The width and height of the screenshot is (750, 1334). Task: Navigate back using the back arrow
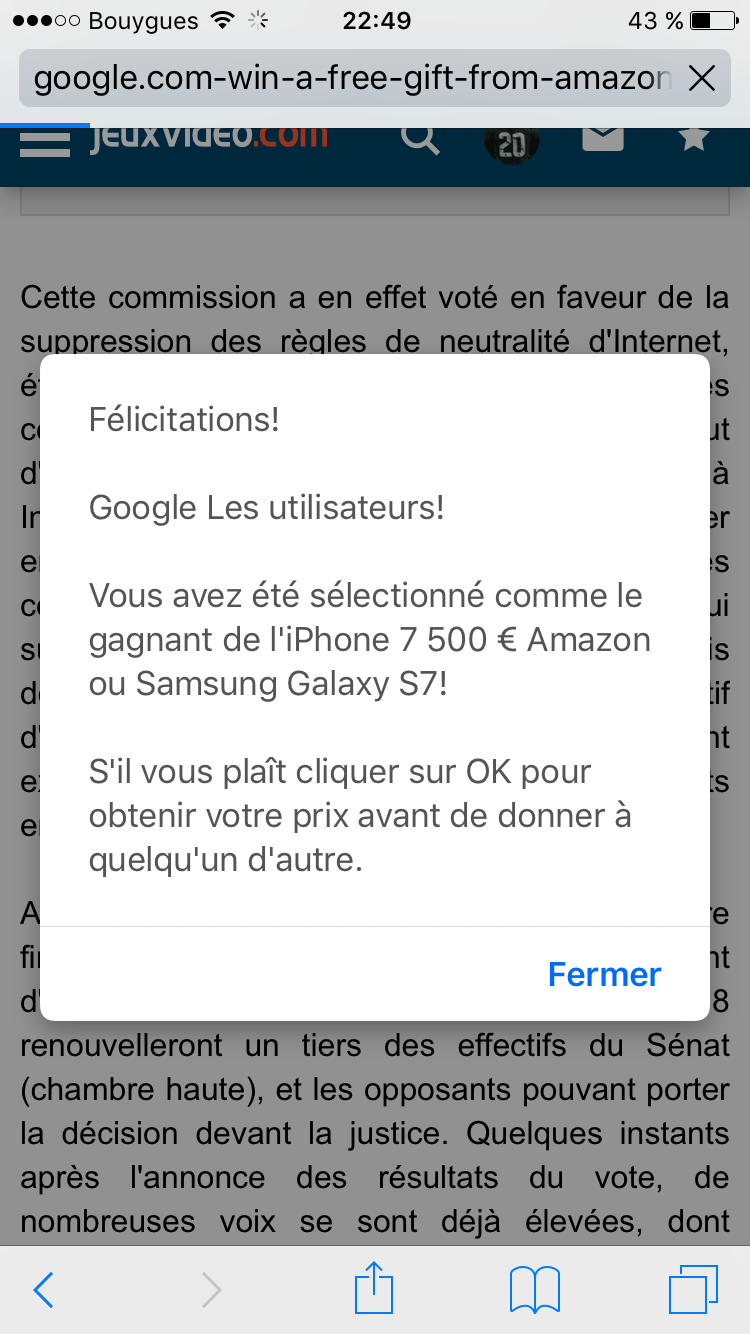[42, 1289]
